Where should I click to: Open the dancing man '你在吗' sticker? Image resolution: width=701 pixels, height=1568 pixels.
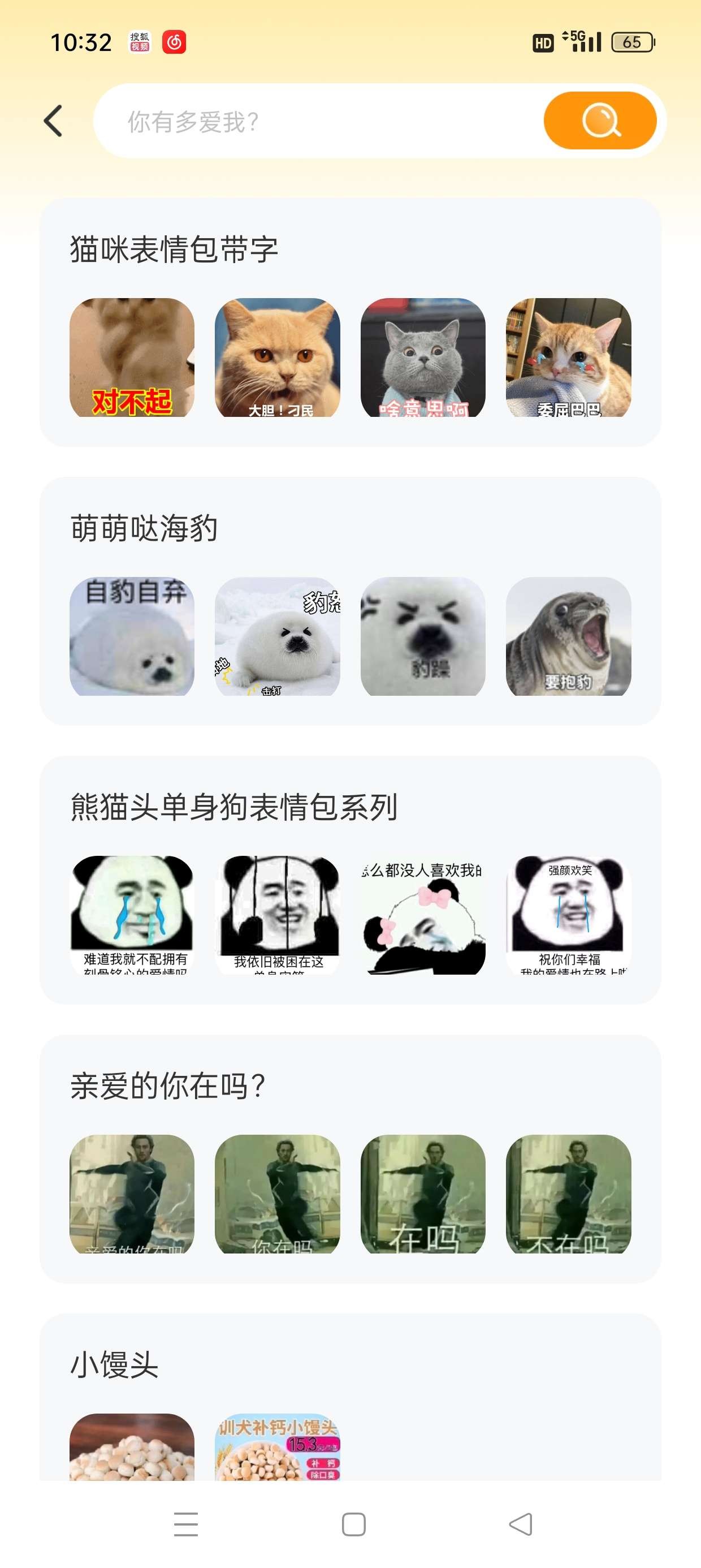[x=278, y=1194]
